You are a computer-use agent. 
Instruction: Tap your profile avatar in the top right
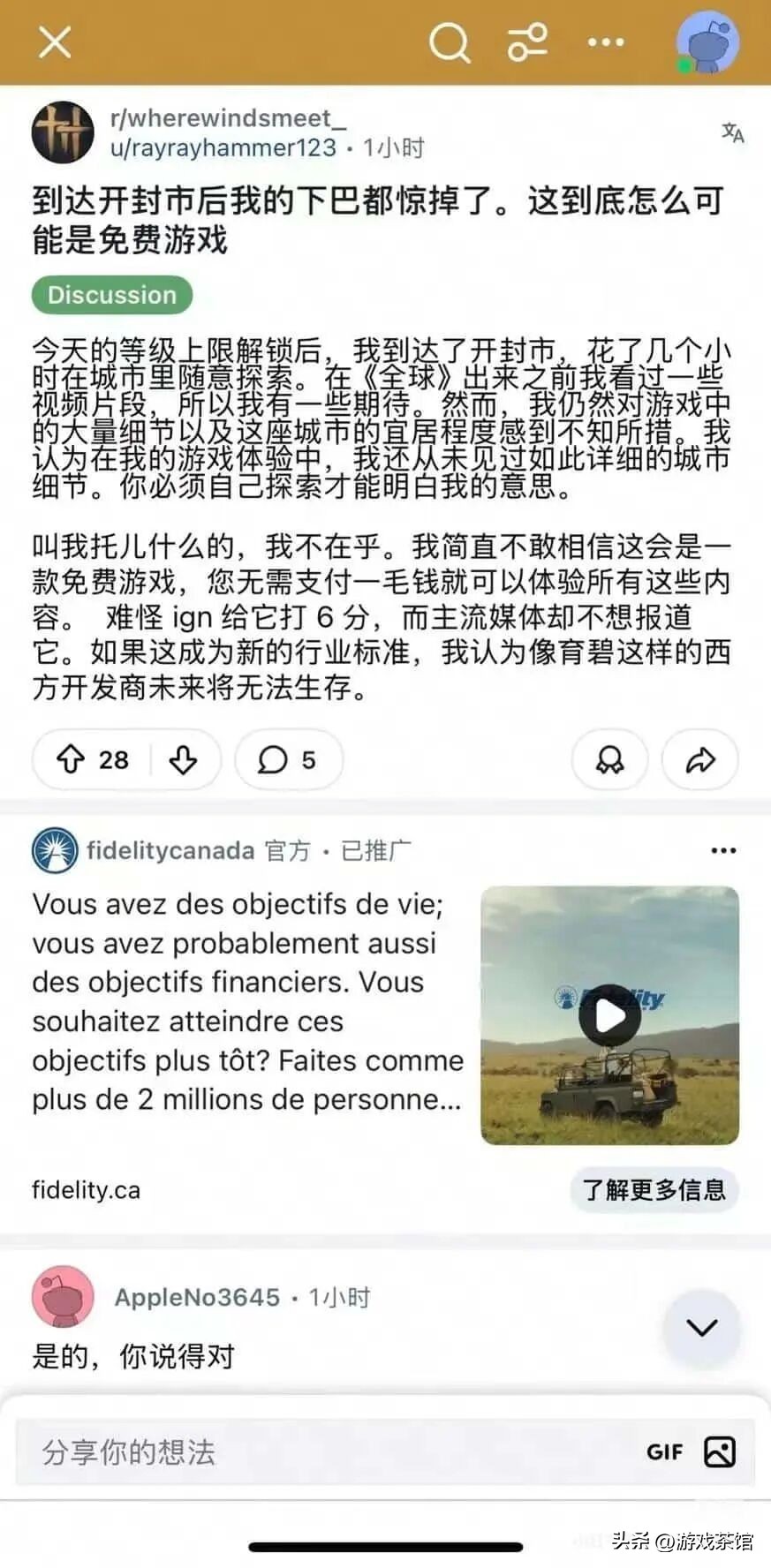tap(707, 41)
